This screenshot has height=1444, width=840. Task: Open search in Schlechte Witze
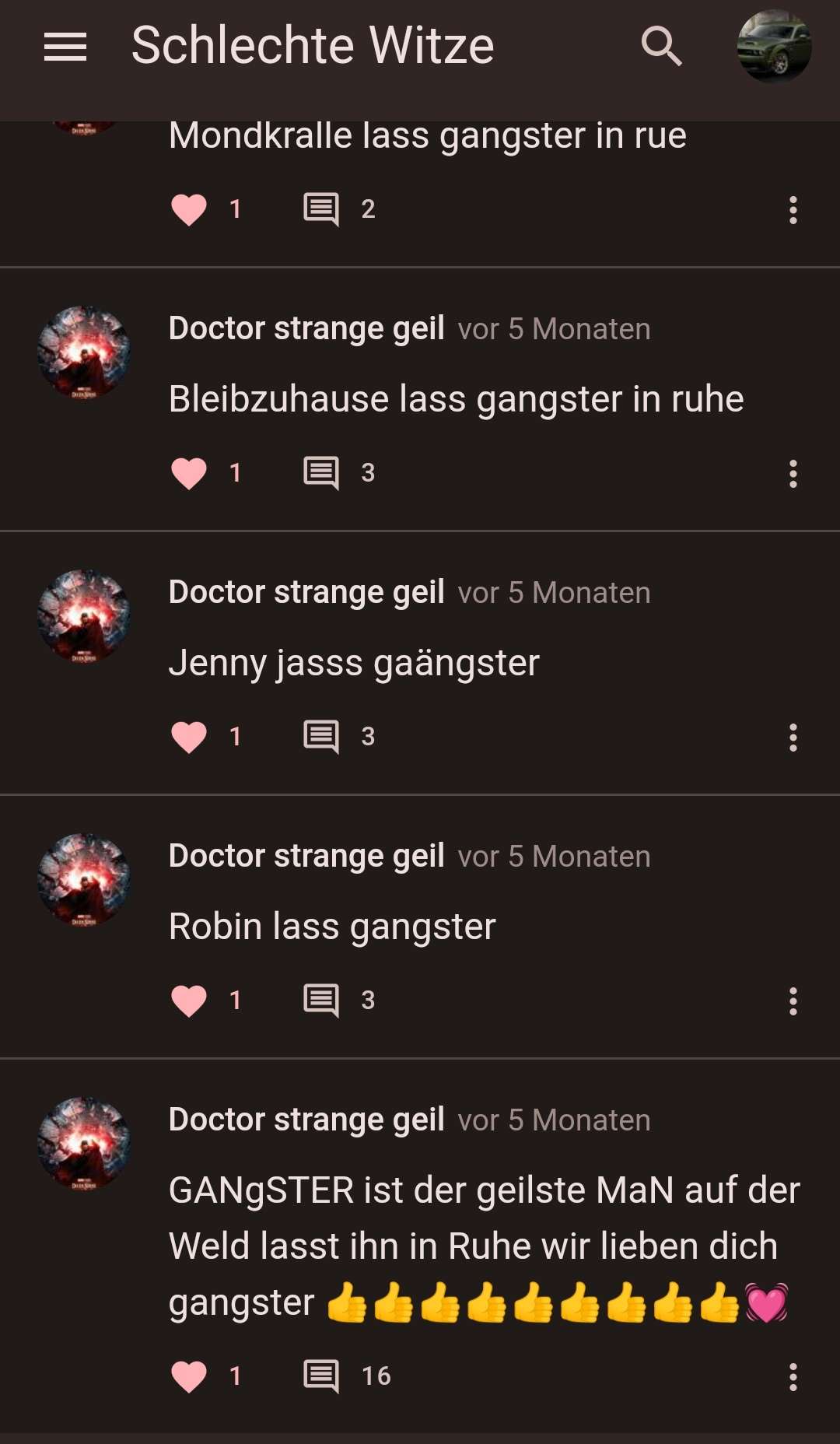[x=662, y=47]
